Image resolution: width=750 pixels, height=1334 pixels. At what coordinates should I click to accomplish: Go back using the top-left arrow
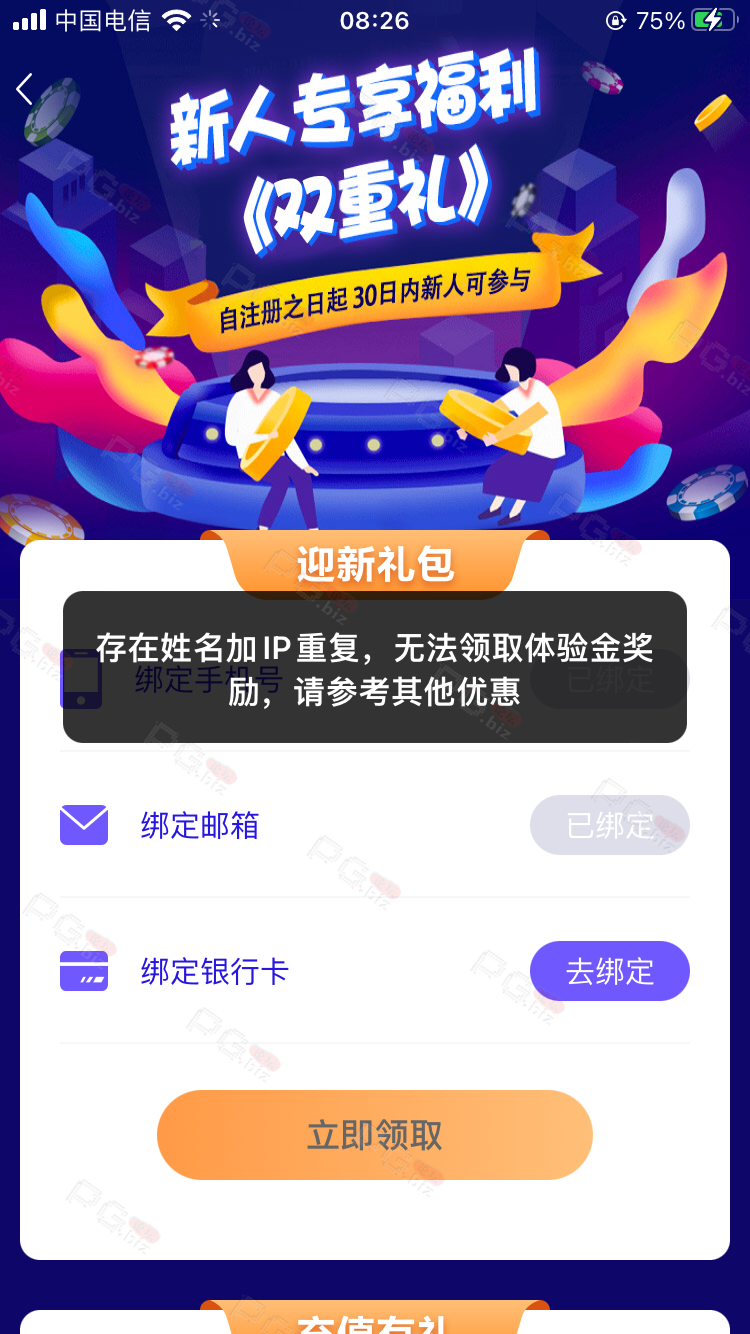tap(25, 89)
